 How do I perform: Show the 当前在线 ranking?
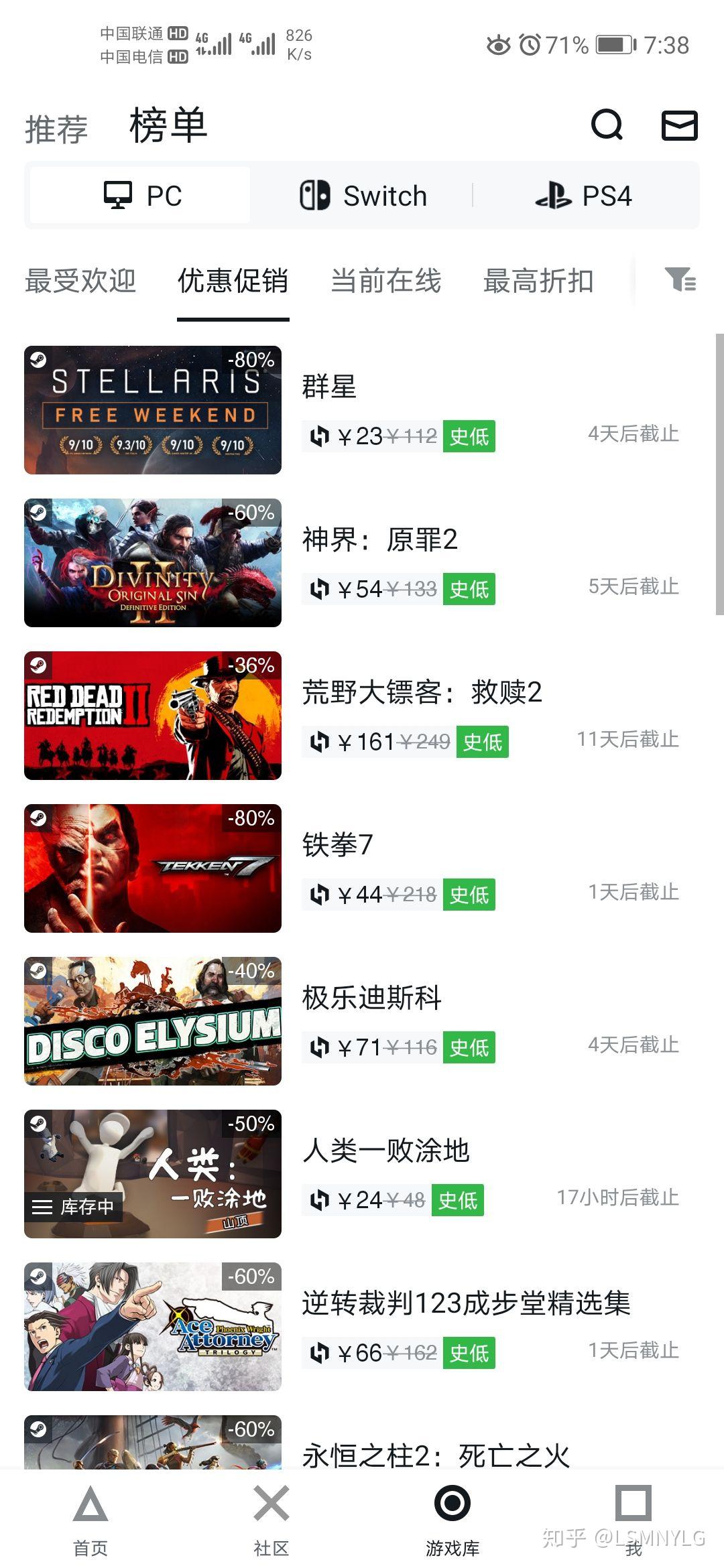[x=386, y=281]
